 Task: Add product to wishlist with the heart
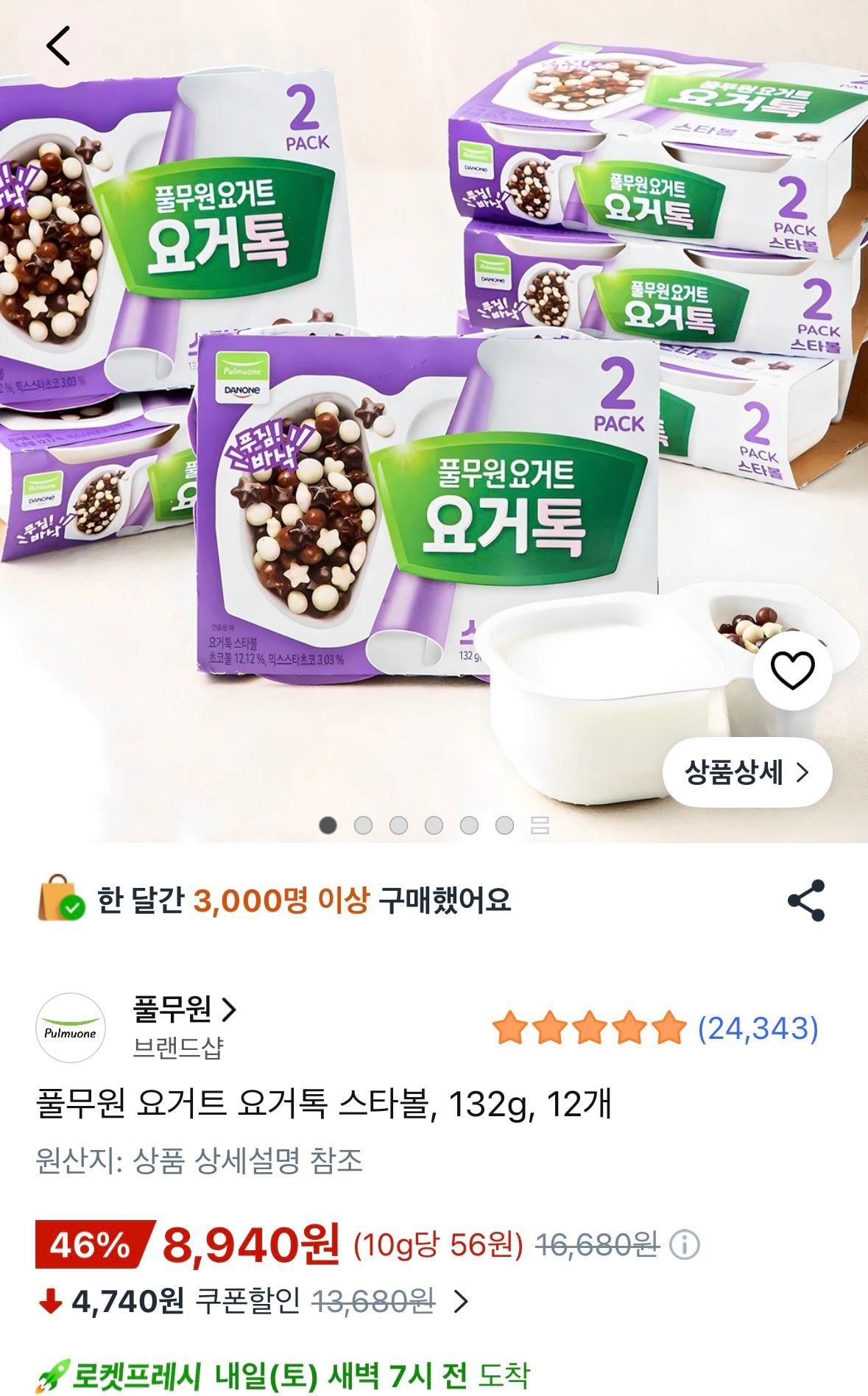tap(792, 670)
